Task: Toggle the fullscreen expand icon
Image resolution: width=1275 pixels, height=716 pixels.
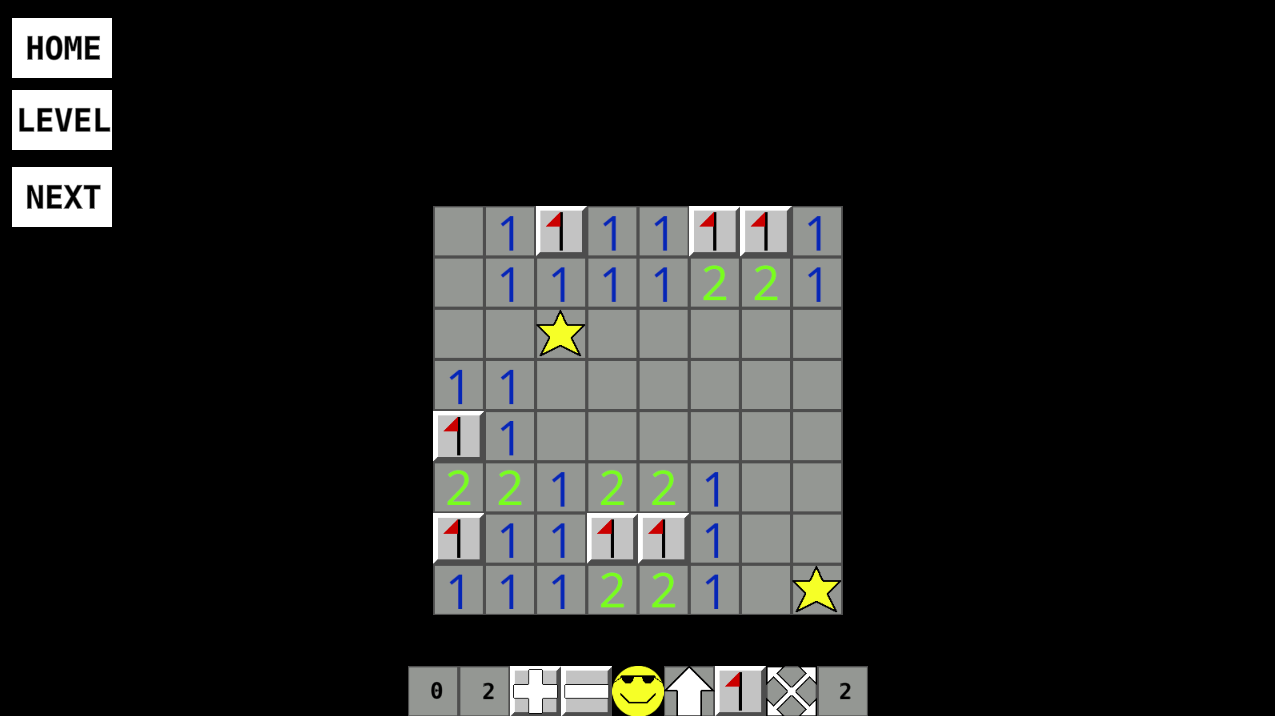Action: coord(791,691)
